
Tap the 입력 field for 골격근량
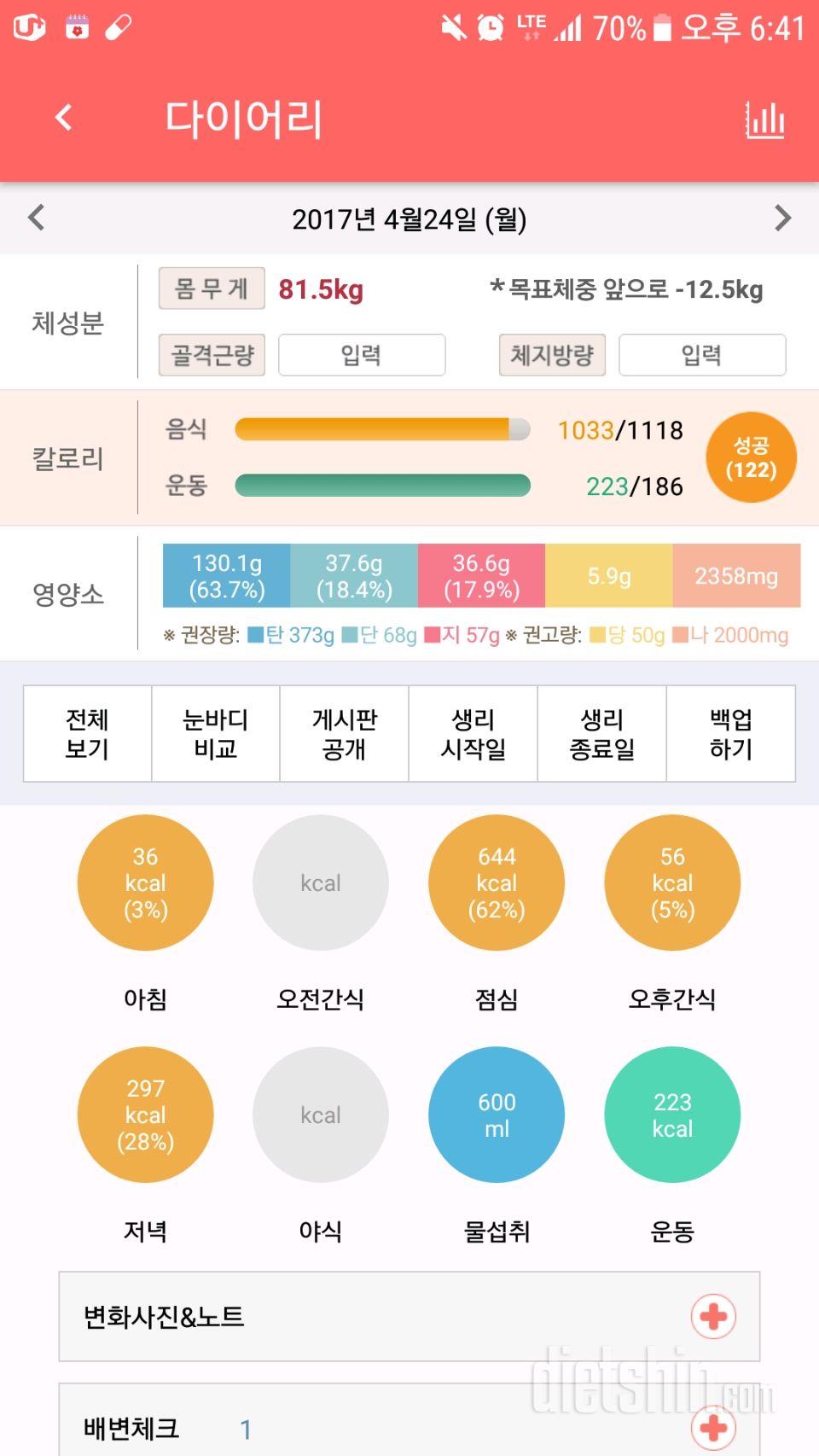(362, 355)
